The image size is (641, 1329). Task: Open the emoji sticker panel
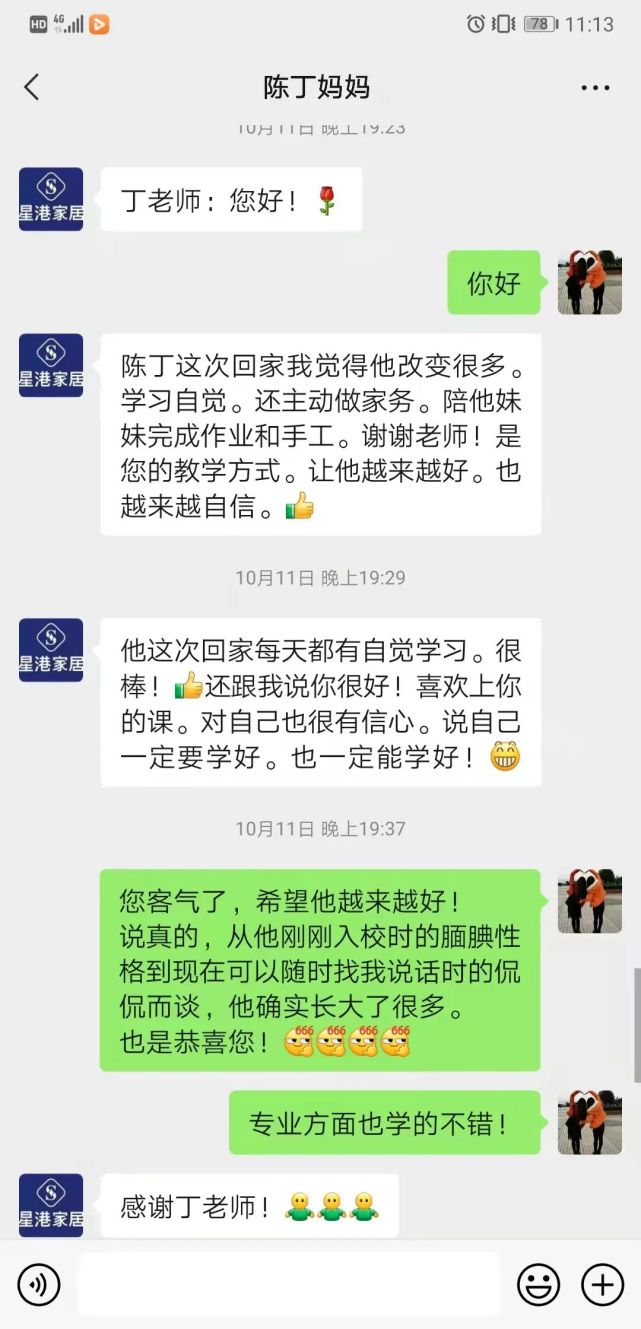(538, 1284)
